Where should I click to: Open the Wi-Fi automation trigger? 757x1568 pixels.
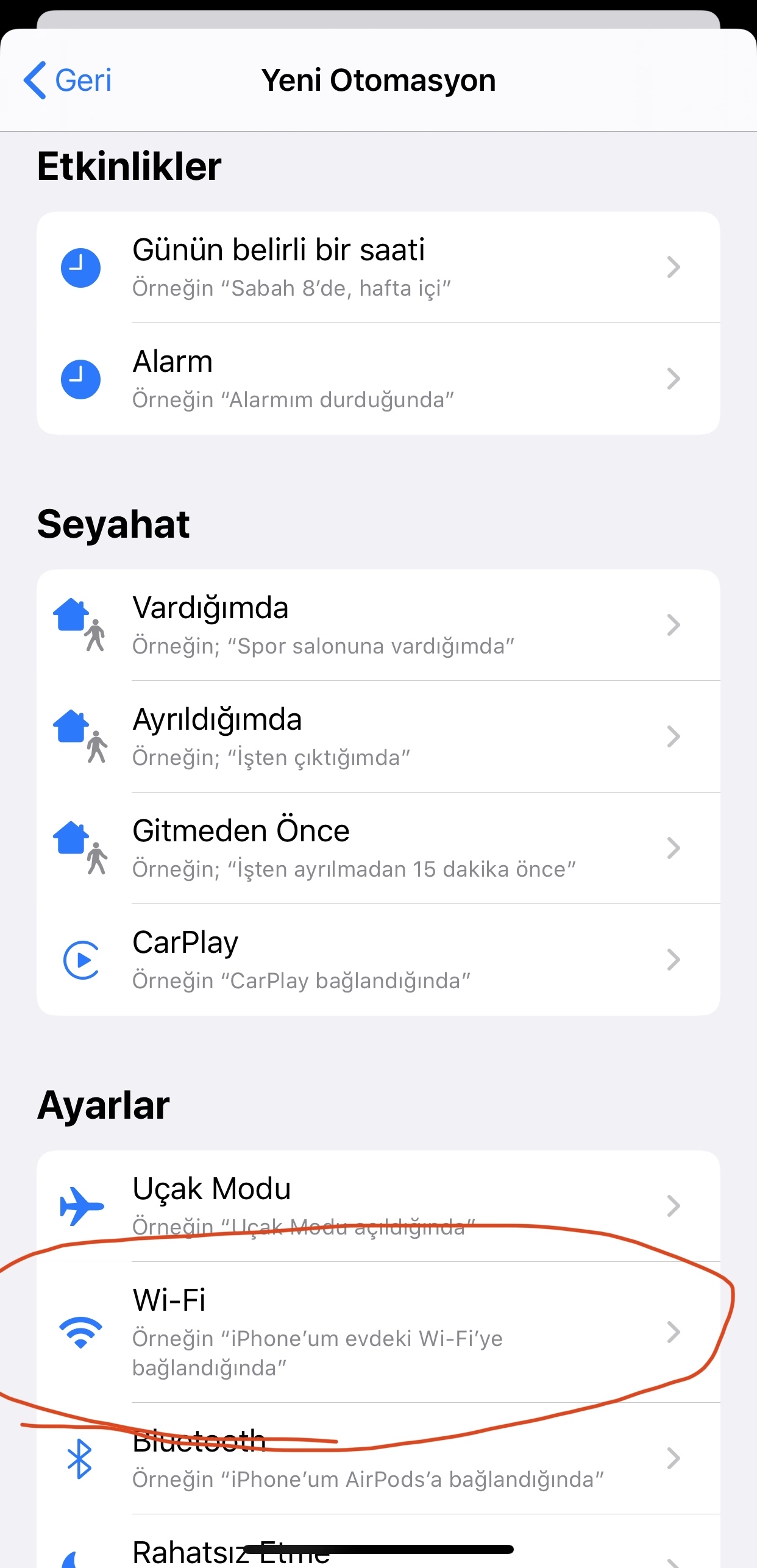pyautogui.click(x=378, y=1333)
